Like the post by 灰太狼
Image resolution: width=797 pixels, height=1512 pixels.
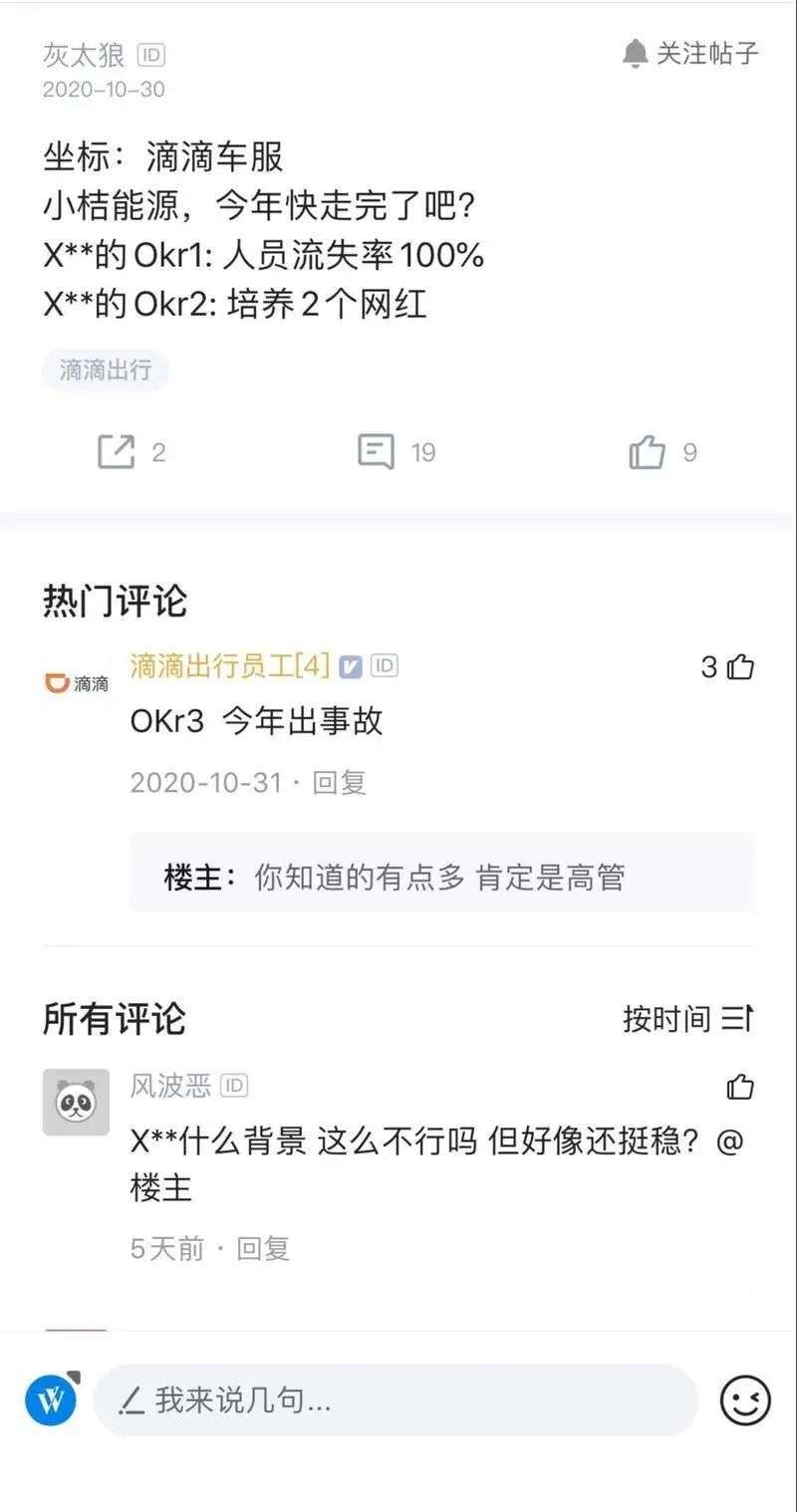(647, 452)
